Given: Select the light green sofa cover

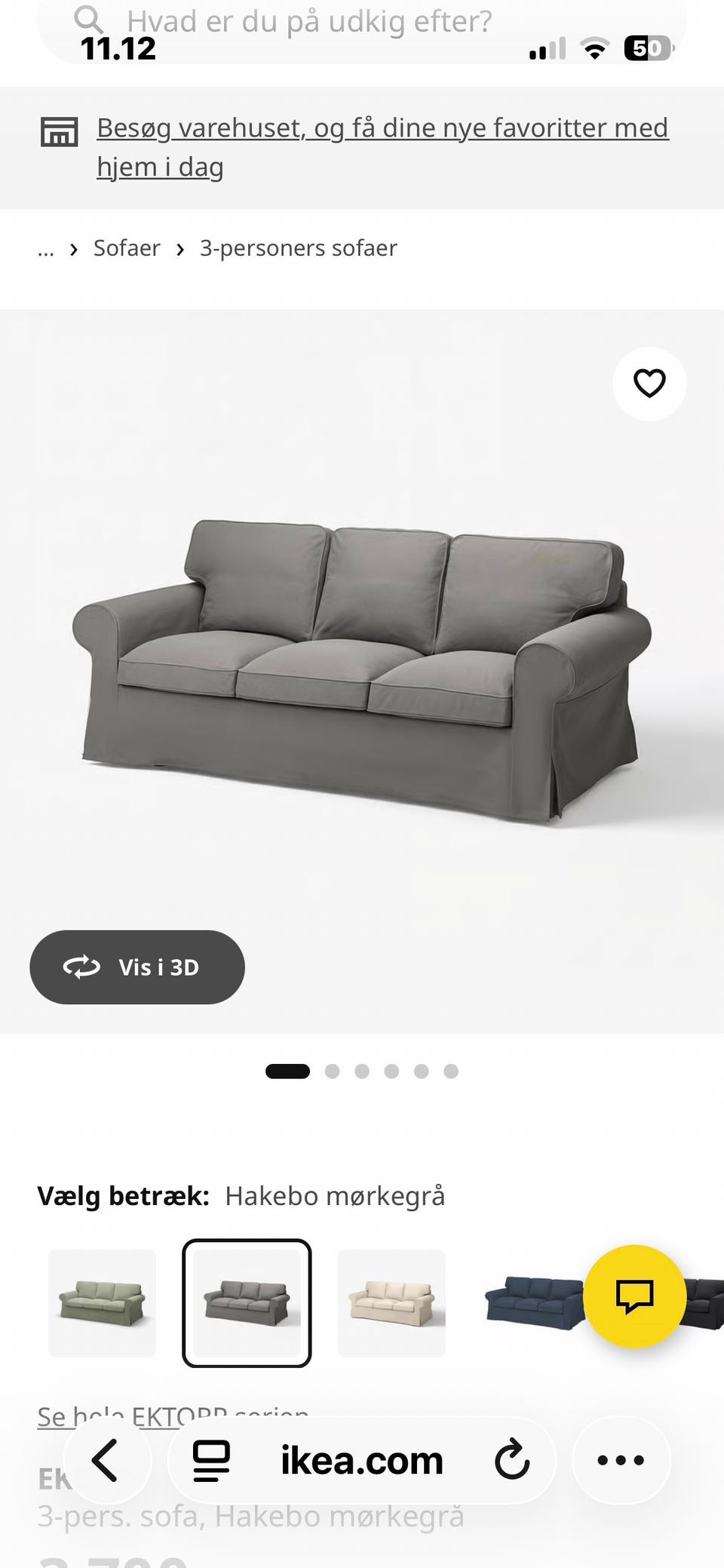Looking at the screenshot, I should tap(102, 1303).
